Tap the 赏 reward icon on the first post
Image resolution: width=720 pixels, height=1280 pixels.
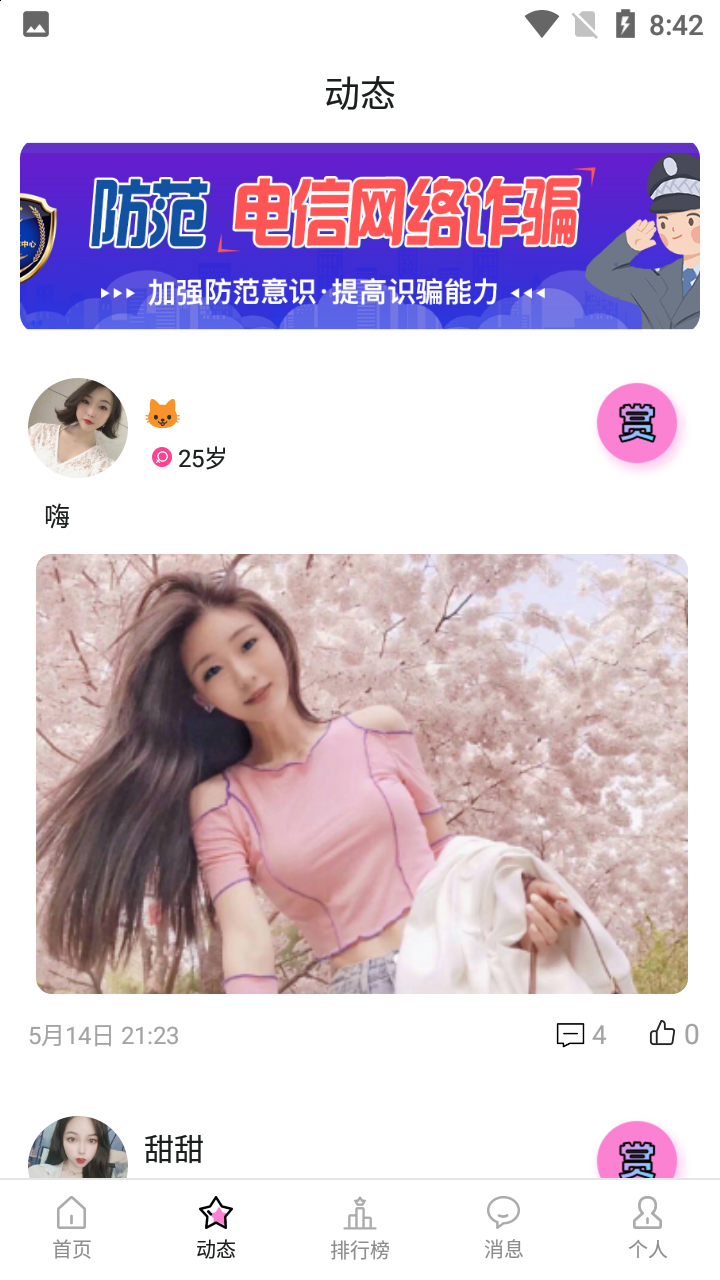point(637,423)
